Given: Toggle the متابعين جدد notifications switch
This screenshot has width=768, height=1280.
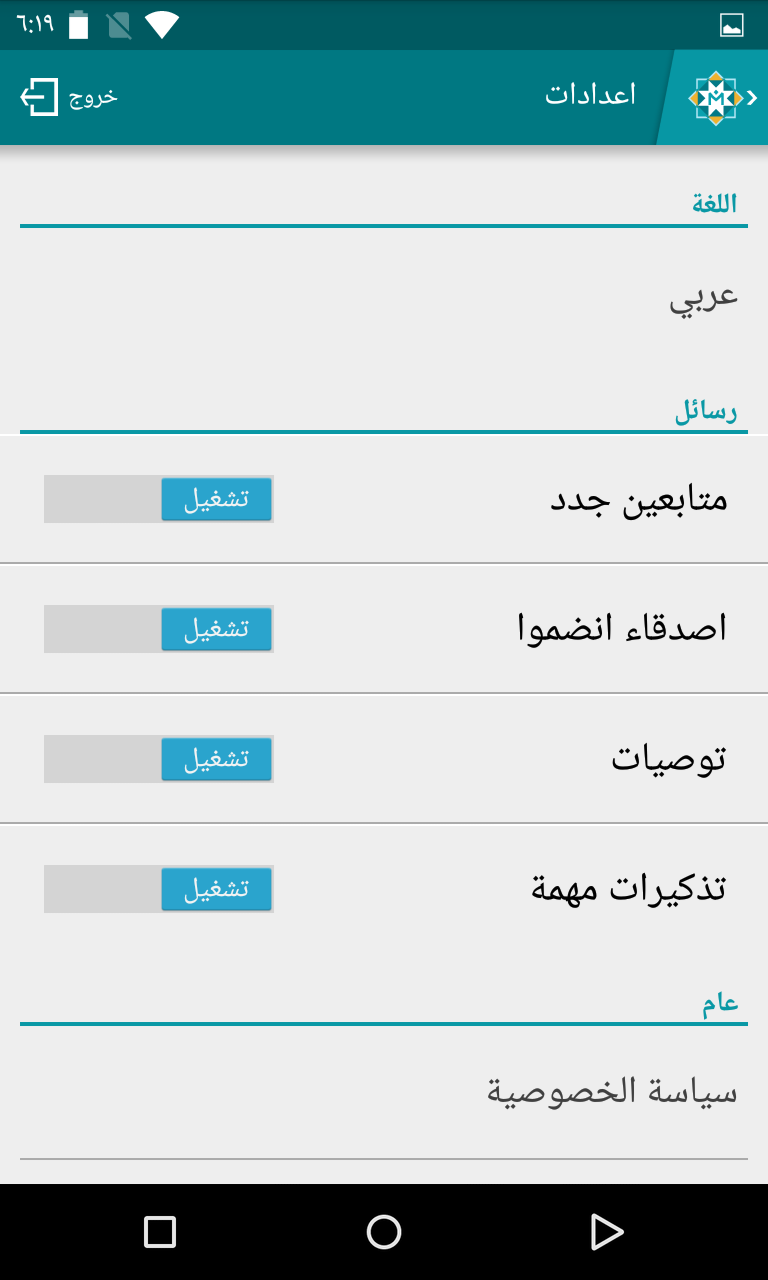Looking at the screenshot, I should (x=158, y=499).
